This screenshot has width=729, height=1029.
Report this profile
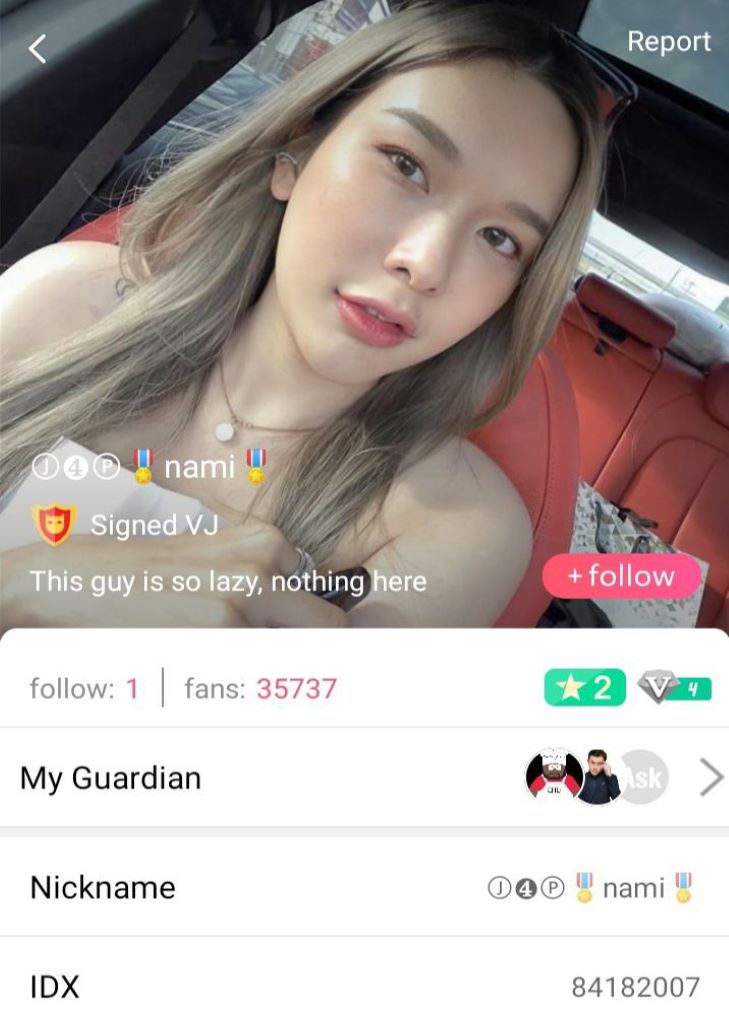click(x=668, y=42)
